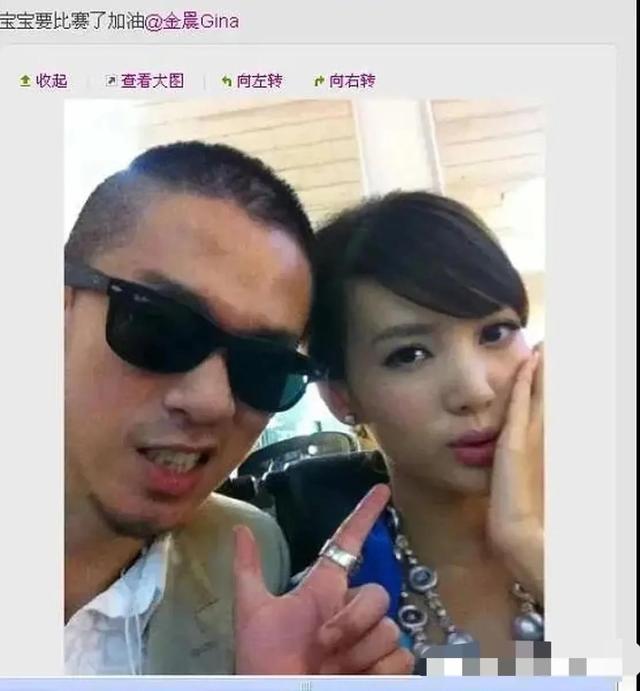
Task: Open 查看大图 to view full image
Action: (146, 81)
